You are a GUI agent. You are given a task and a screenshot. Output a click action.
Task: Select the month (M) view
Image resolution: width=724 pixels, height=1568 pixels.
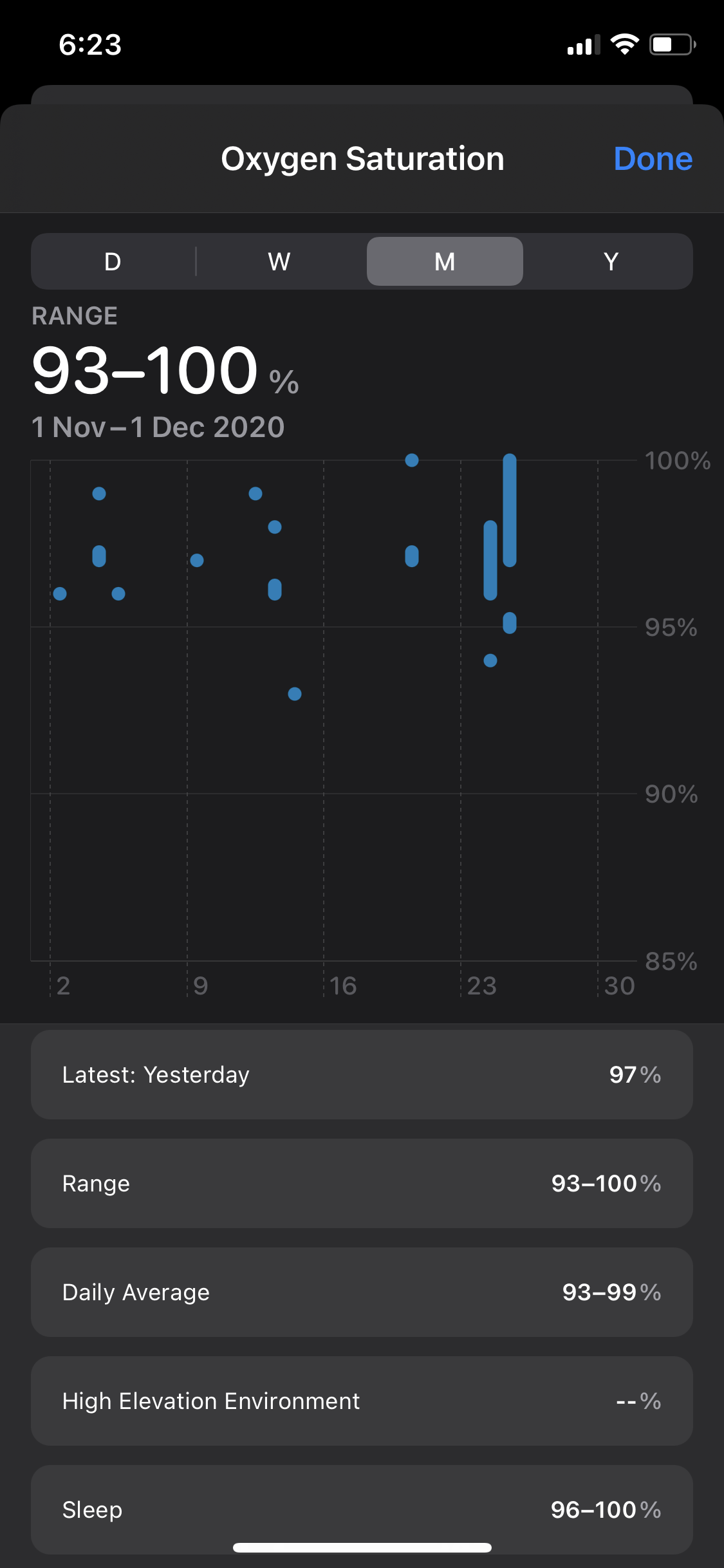pyautogui.click(x=445, y=262)
